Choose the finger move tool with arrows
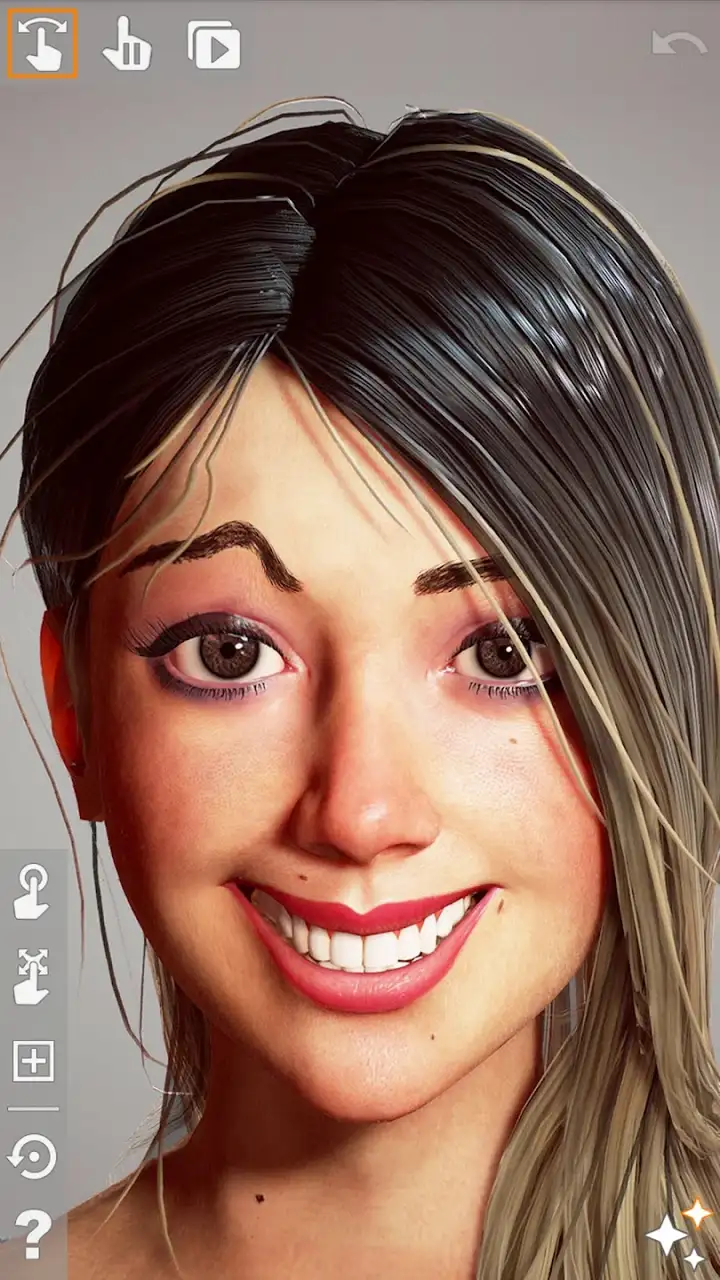 click(32, 977)
